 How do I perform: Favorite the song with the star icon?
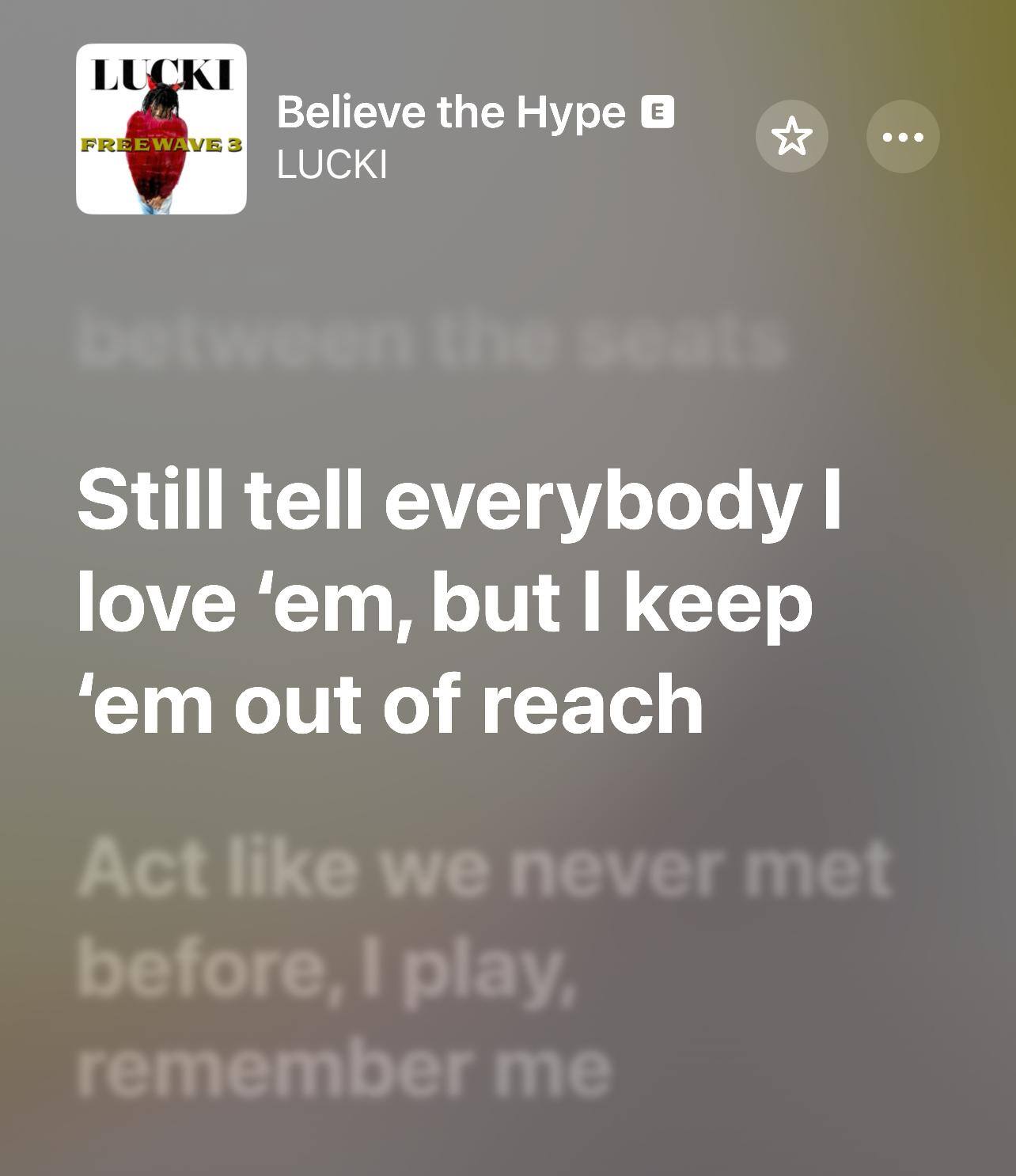point(791,136)
